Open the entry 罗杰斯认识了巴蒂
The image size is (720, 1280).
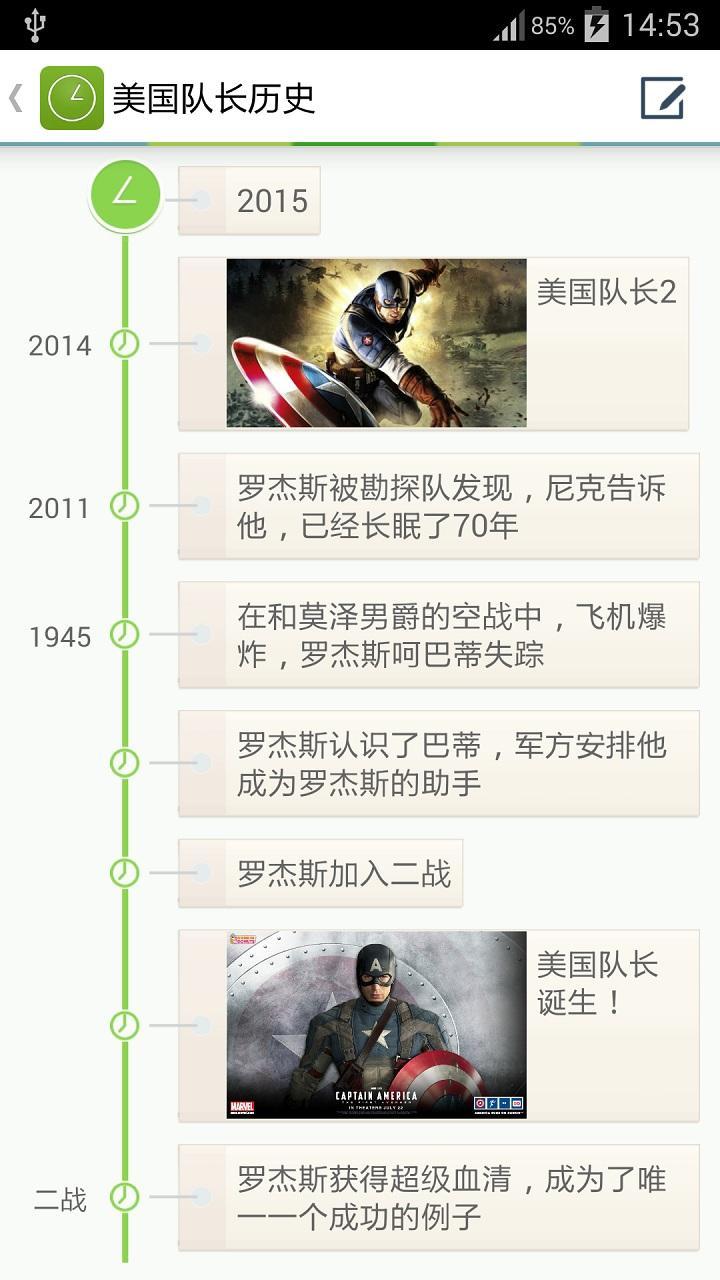coord(438,763)
